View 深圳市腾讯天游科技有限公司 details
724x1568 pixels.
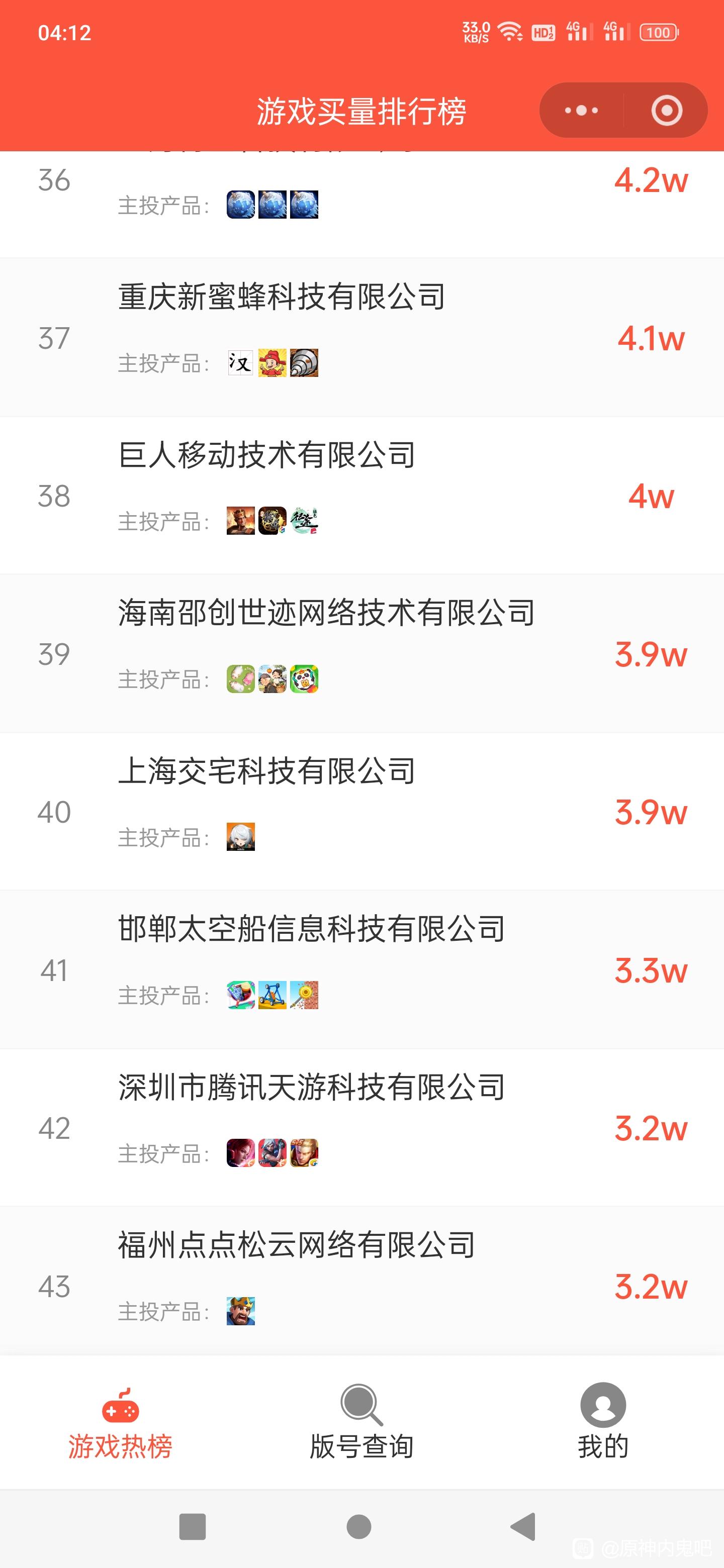pyautogui.click(x=311, y=1087)
